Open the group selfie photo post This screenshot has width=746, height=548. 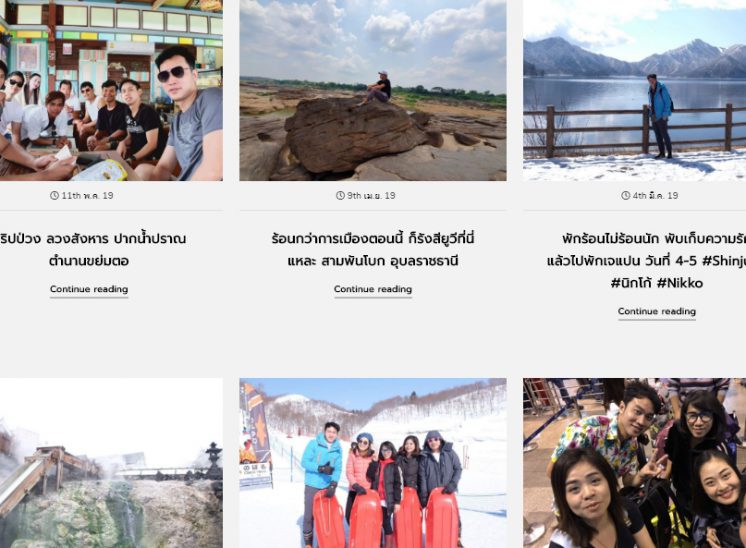click(x=634, y=462)
